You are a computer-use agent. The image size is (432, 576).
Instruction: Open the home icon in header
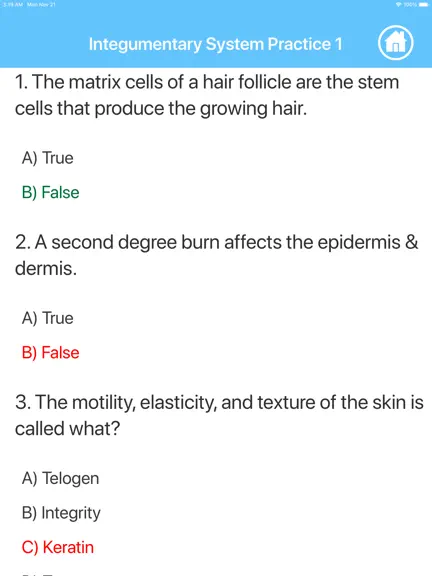tap(396, 43)
